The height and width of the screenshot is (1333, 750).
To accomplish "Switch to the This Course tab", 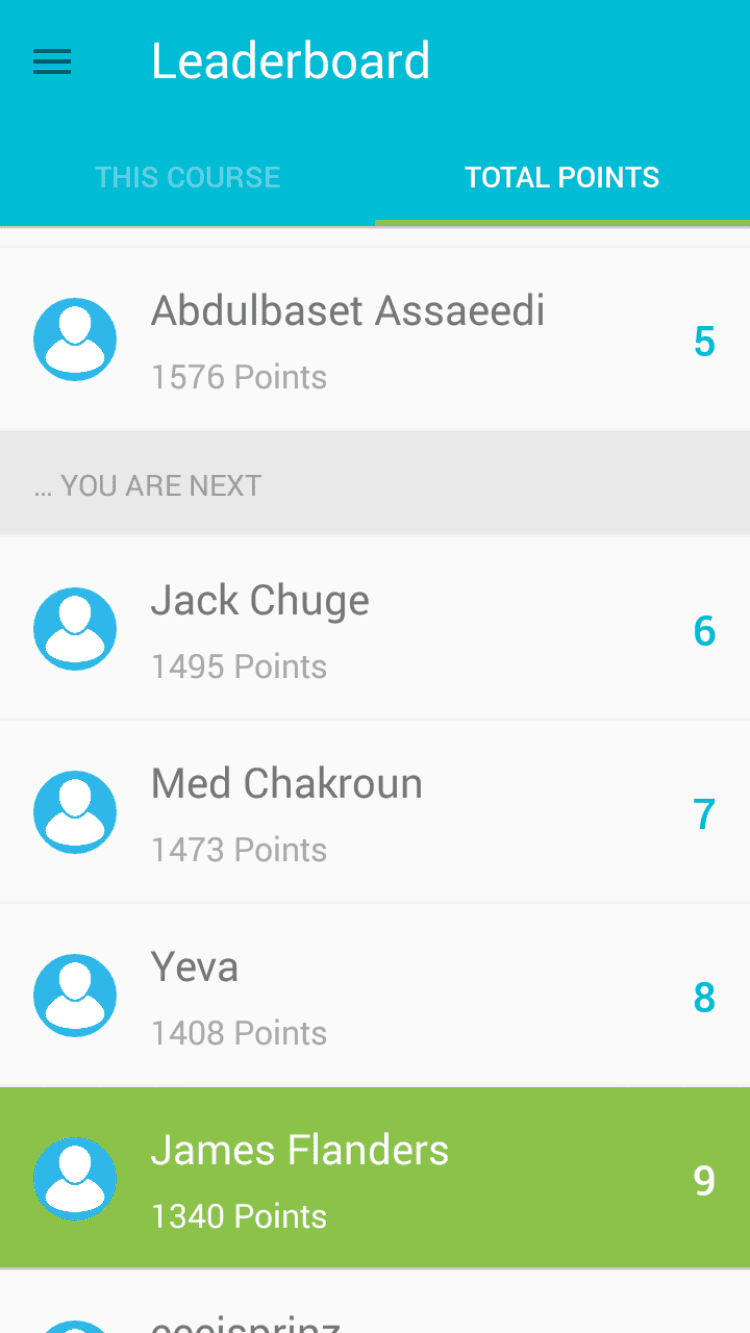I will (187, 178).
